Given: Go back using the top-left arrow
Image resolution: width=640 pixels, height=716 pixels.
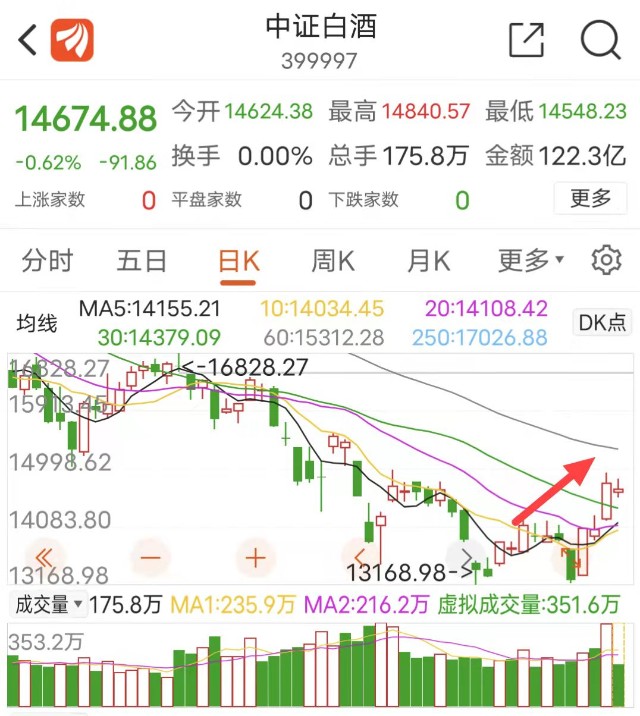Looking at the screenshot, I should 28,40.
